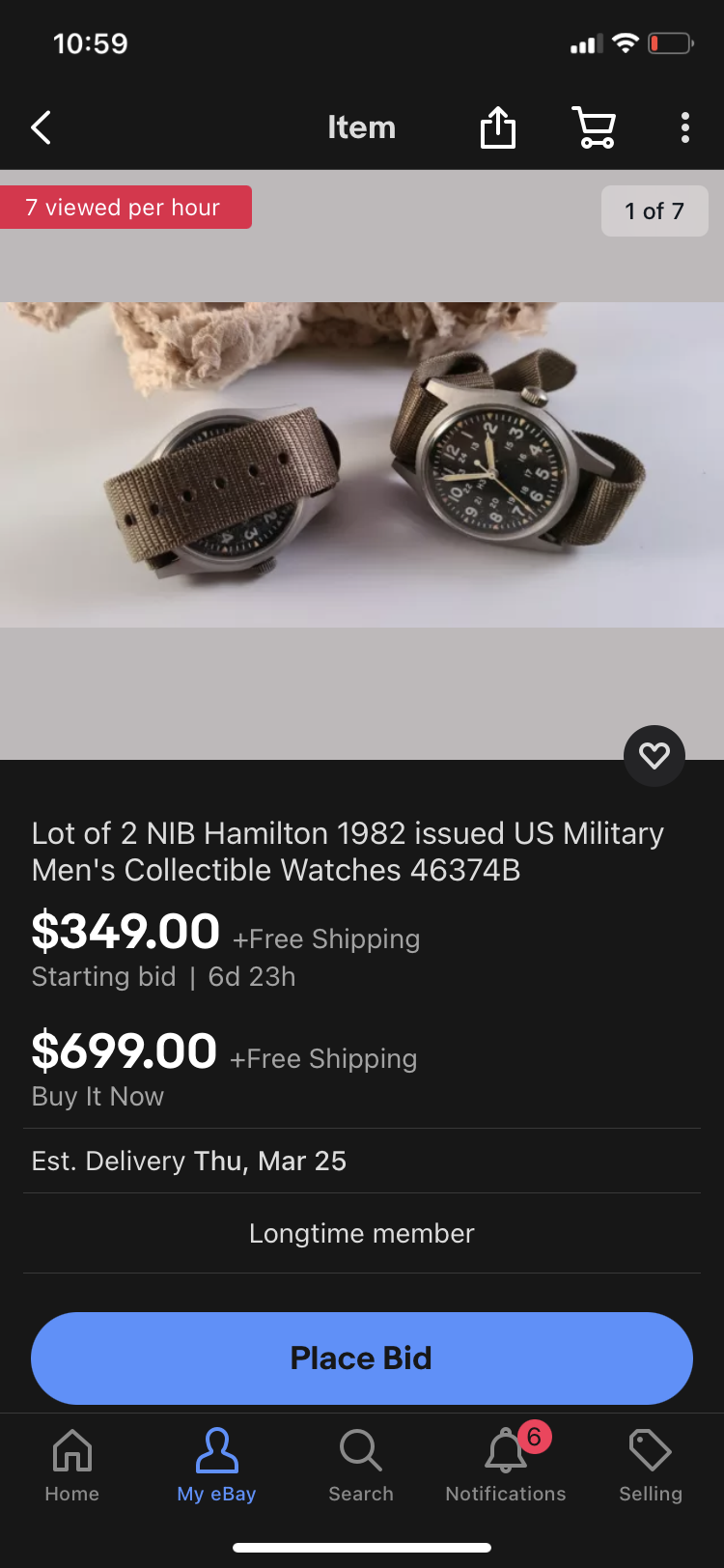Go to the Search tab
Screen dimensions: 724x1568
(361, 1465)
